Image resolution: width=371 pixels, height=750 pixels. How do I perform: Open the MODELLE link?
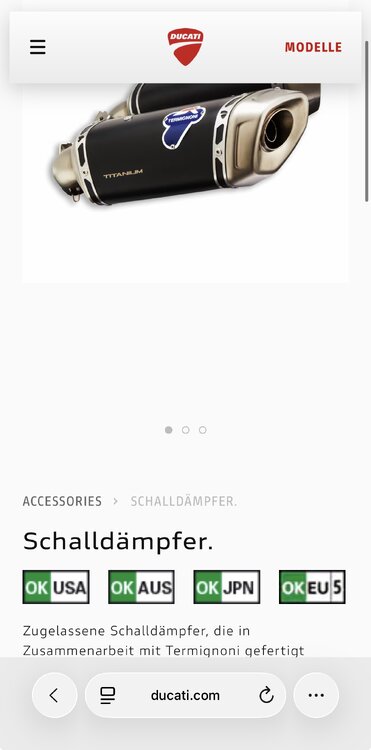[313, 47]
